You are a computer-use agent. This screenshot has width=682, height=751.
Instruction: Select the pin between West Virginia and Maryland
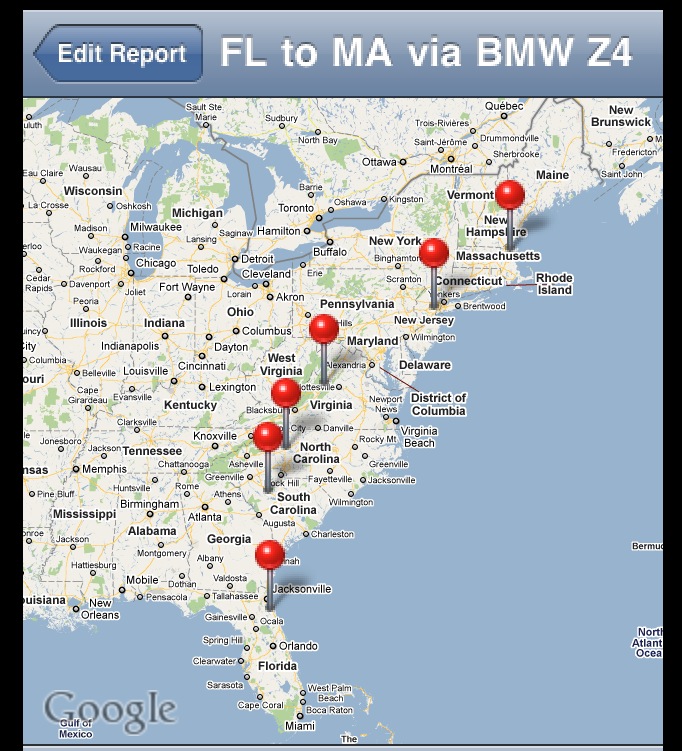[x=324, y=329]
